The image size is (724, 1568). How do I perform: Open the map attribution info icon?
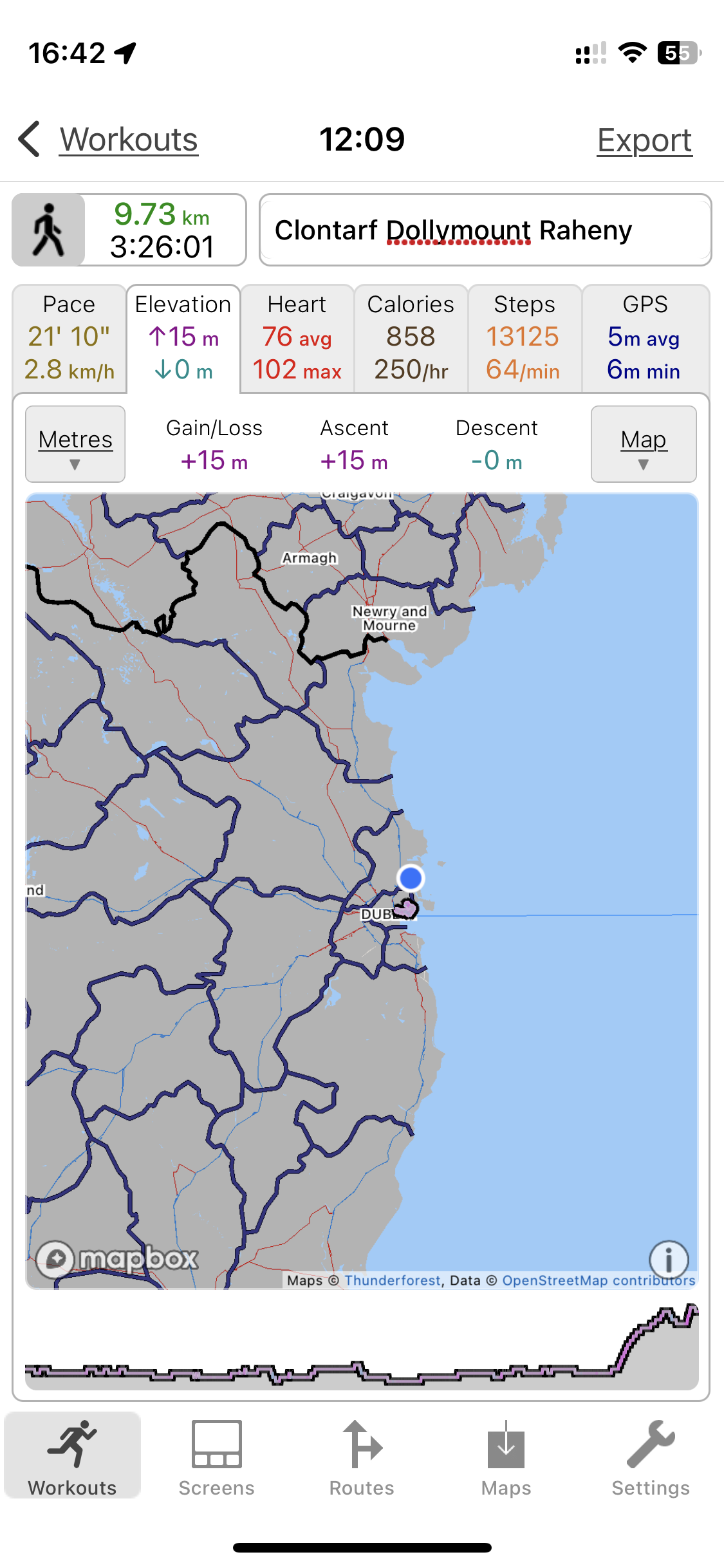pyautogui.click(x=669, y=1259)
